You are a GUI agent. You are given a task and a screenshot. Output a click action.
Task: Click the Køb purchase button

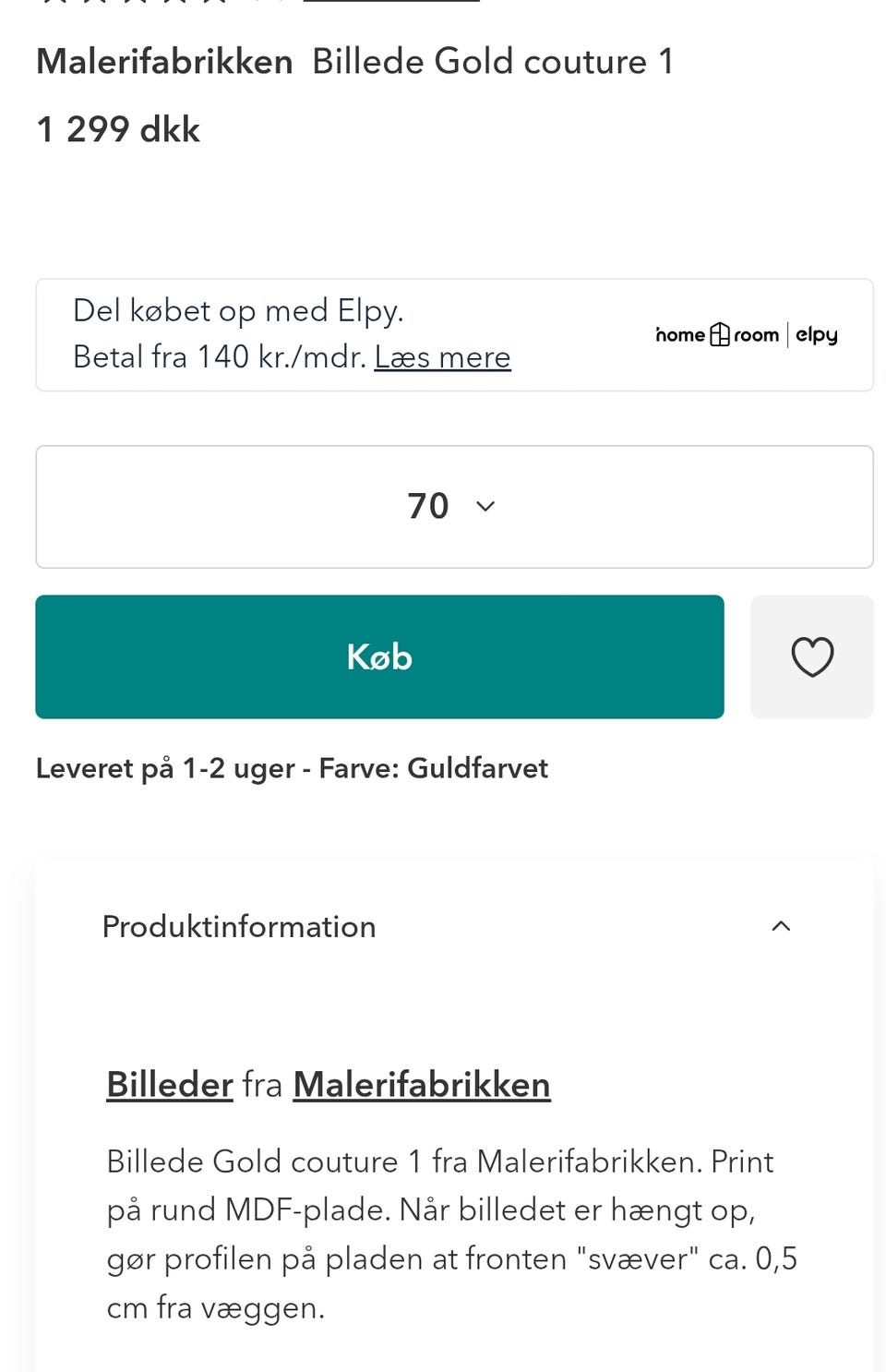pos(379,657)
